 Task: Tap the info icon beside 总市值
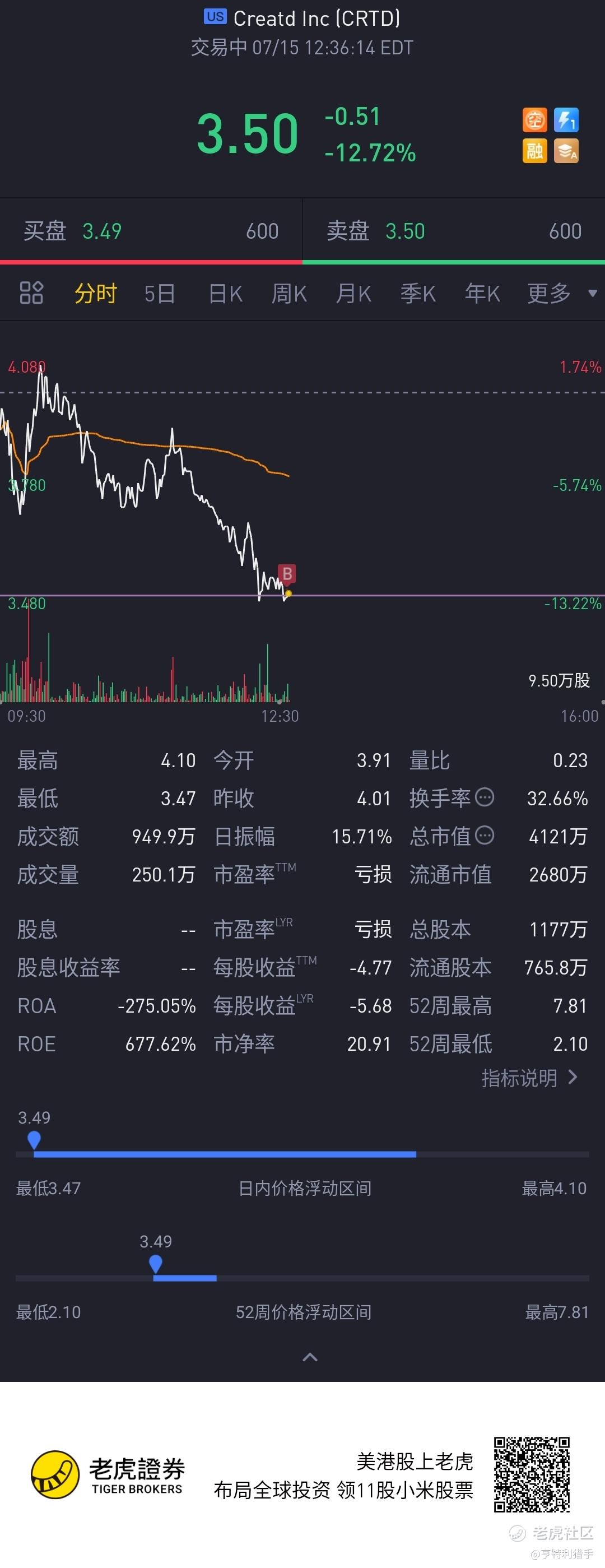coord(485,835)
